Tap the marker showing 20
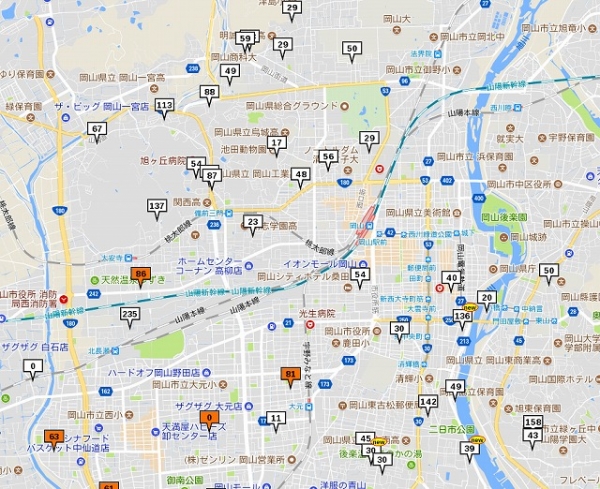600x489 pixels. tap(487, 297)
